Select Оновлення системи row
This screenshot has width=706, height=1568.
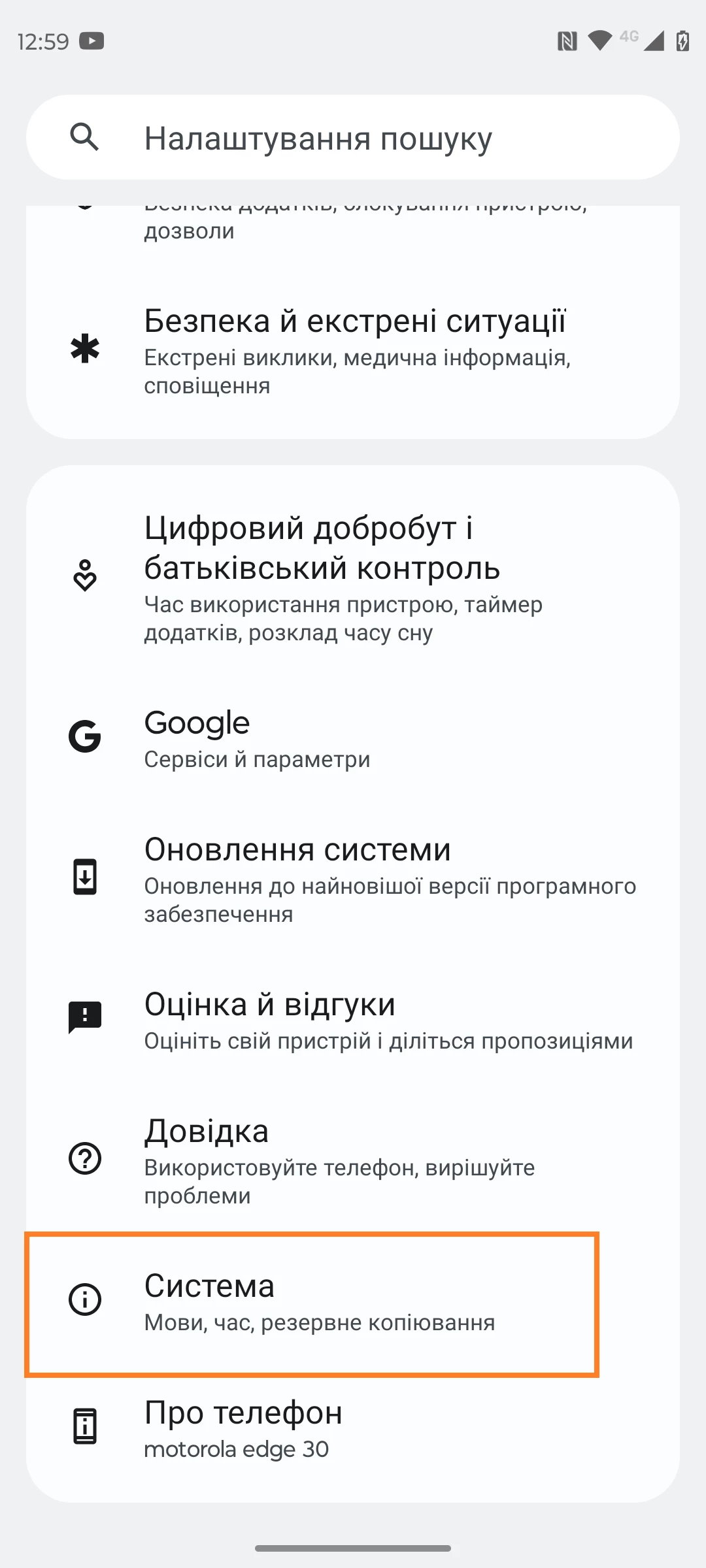(353, 879)
